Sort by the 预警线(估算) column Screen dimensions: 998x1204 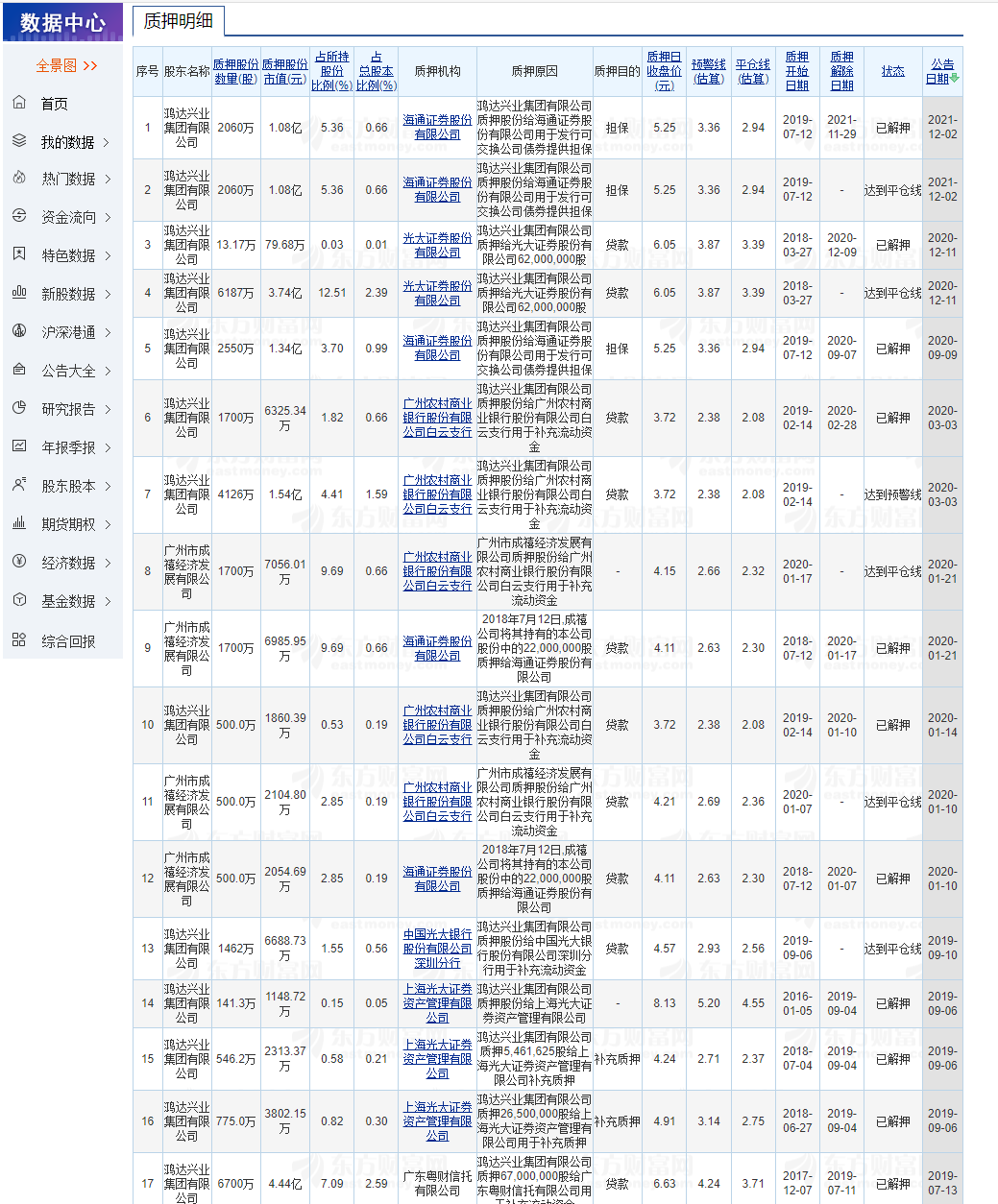(x=709, y=71)
